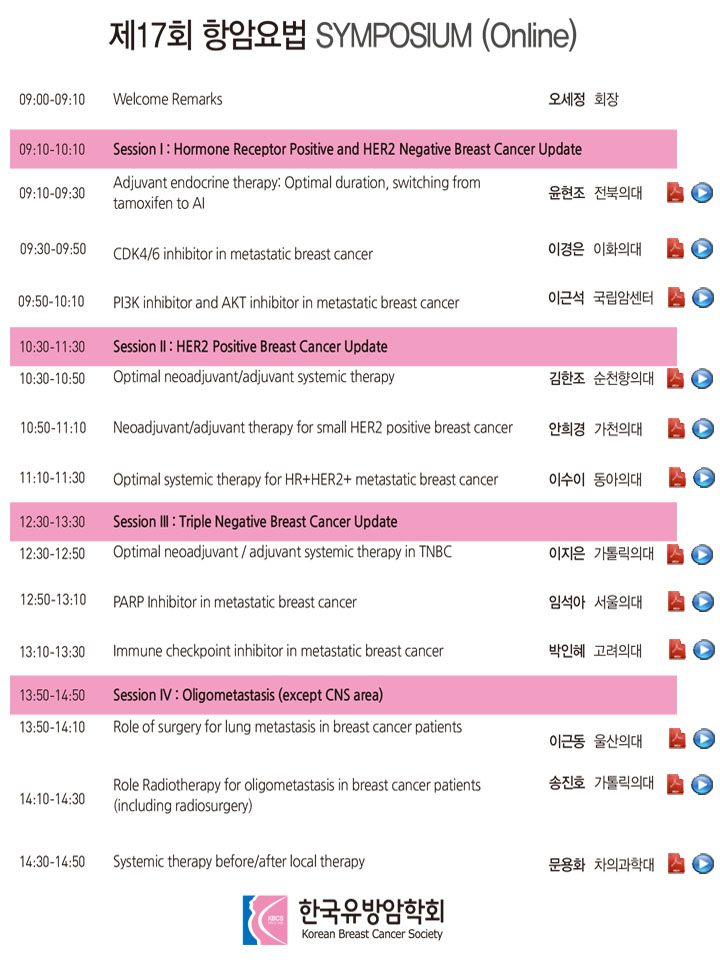Open the PDF for Adjuvant endocrine therapy talk
The height and width of the screenshot is (960, 720).
676,193
